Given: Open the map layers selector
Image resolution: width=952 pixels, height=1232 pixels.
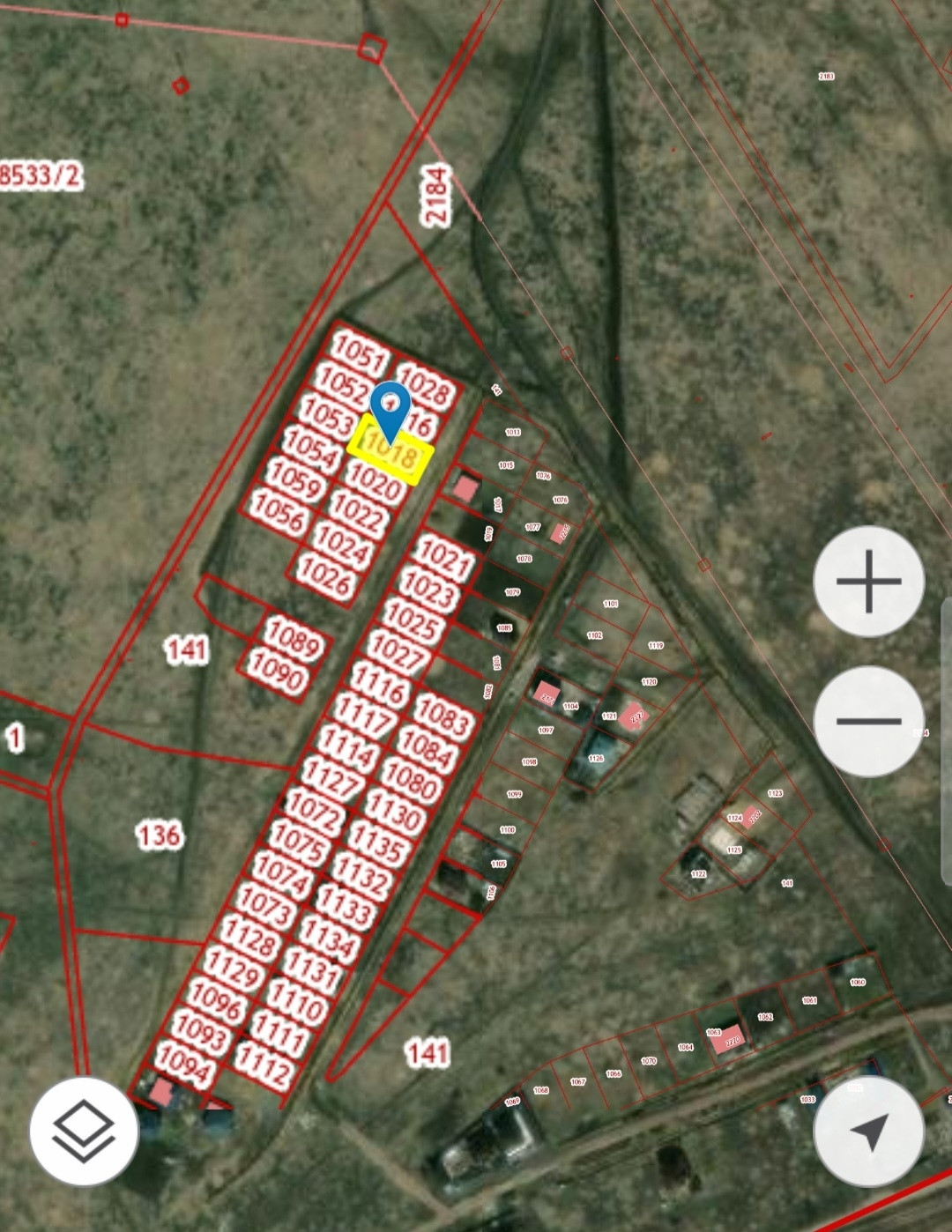Looking at the screenshot, I should [x=84, y=1131].
